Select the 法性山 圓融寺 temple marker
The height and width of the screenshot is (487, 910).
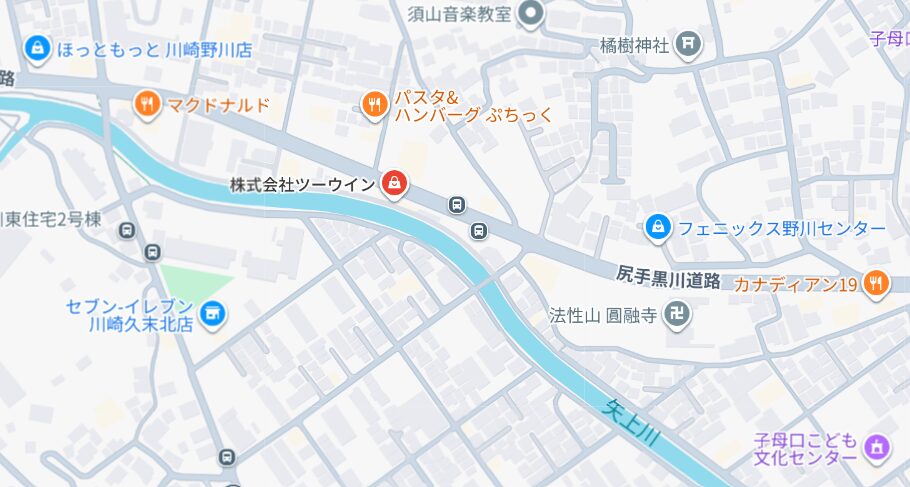(677, 315)
